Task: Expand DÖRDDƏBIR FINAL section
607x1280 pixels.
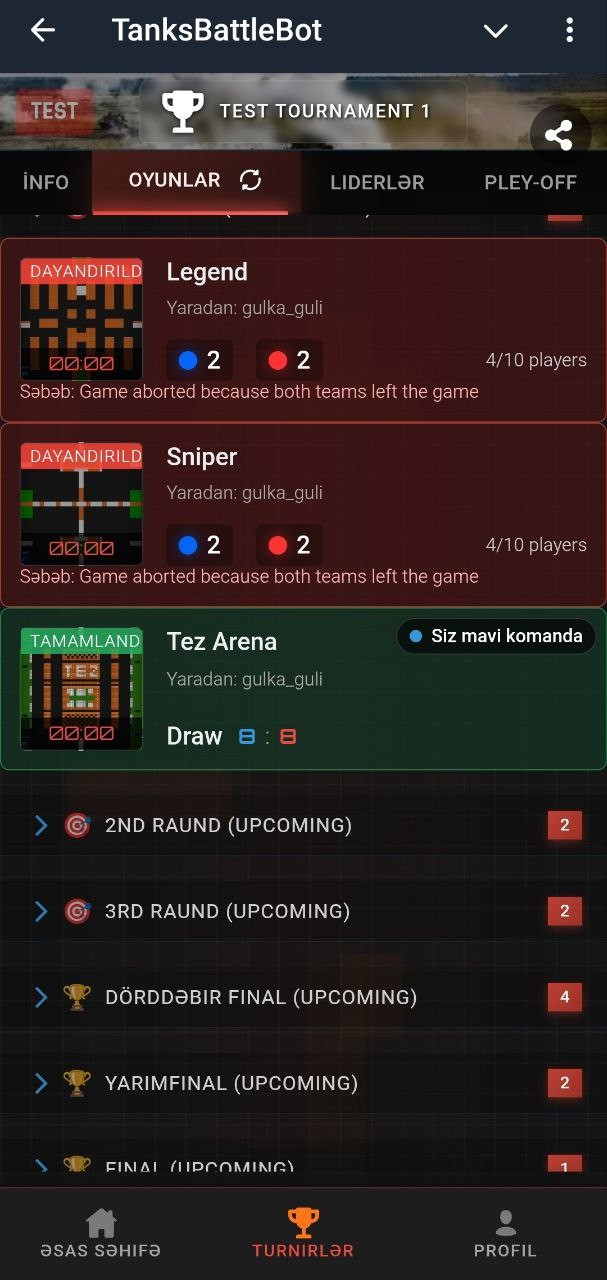Action: pos(260,997)
